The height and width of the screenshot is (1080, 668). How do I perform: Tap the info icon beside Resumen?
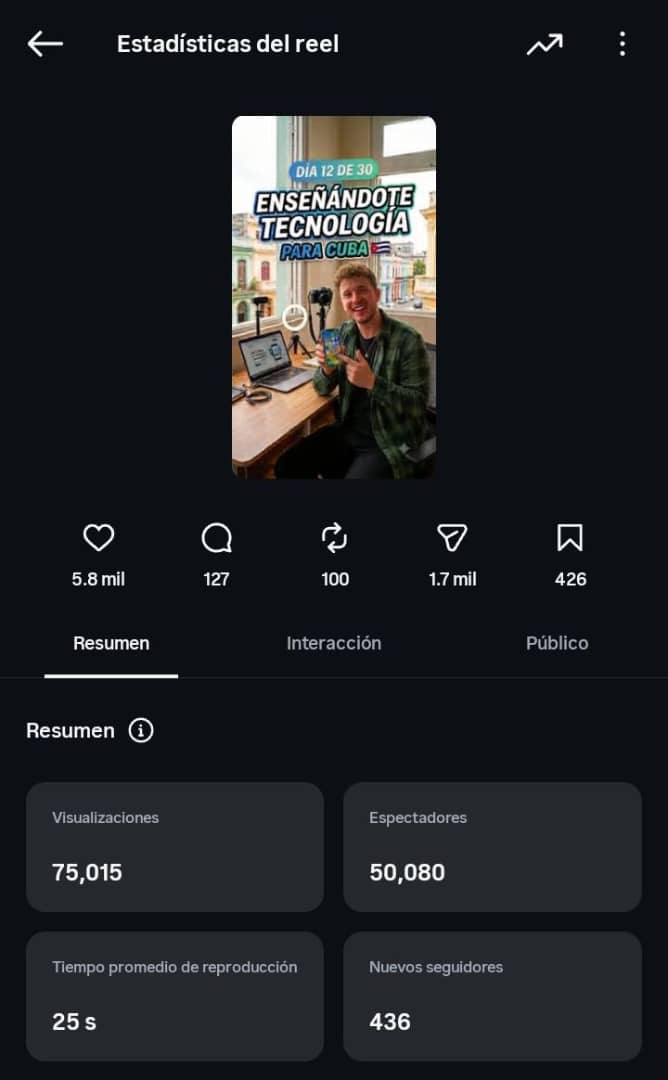point(141,730)
